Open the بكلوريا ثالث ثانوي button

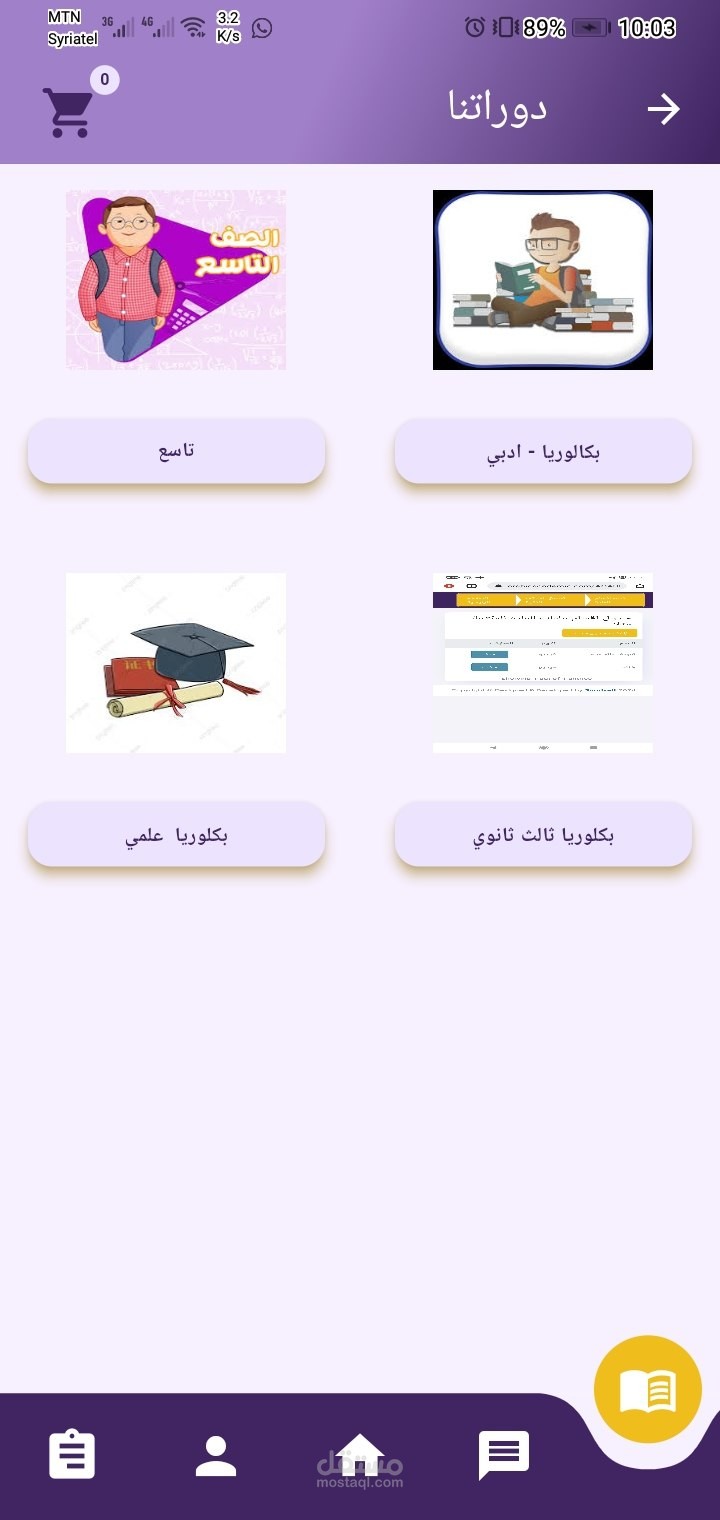click(x=543, y=834)
